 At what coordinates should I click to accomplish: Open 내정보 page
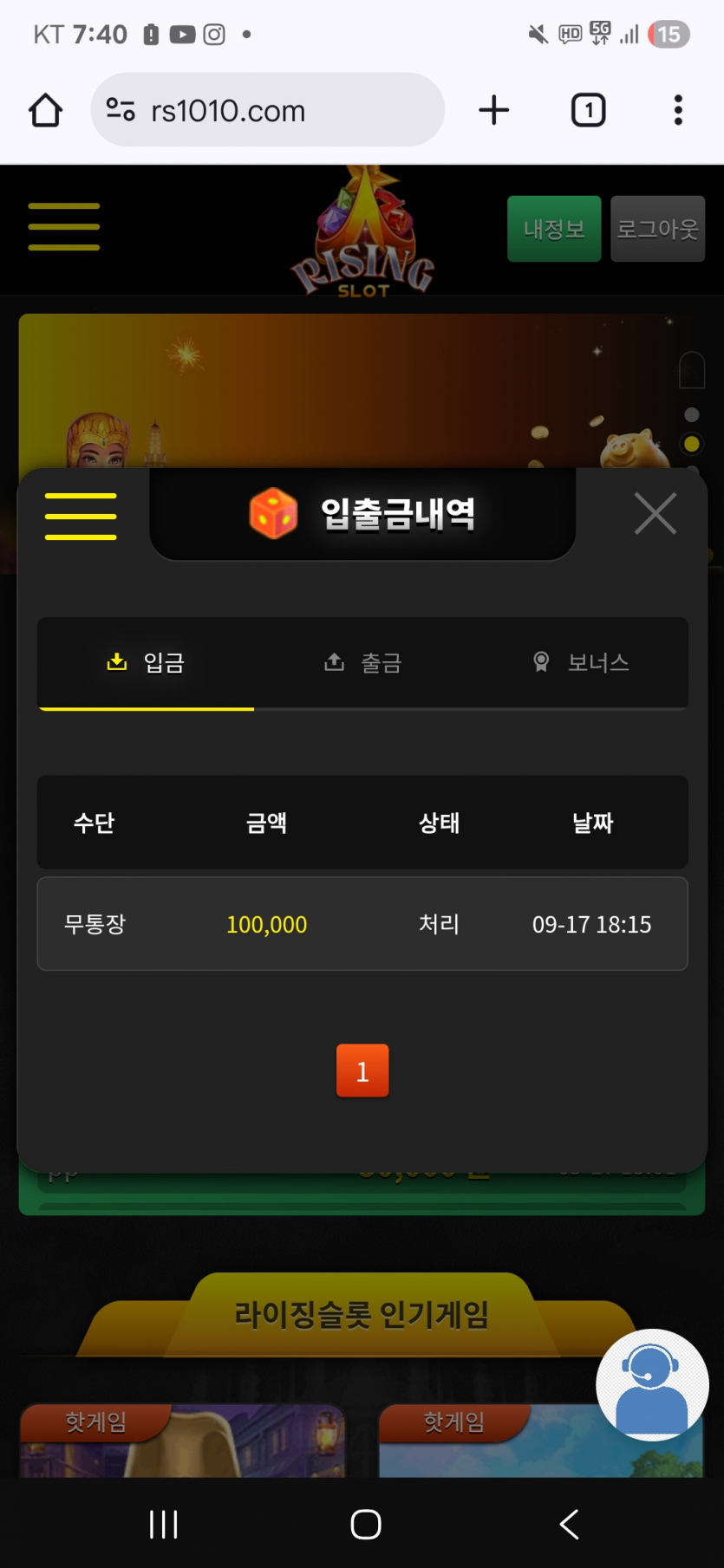[x=553, y=229]
